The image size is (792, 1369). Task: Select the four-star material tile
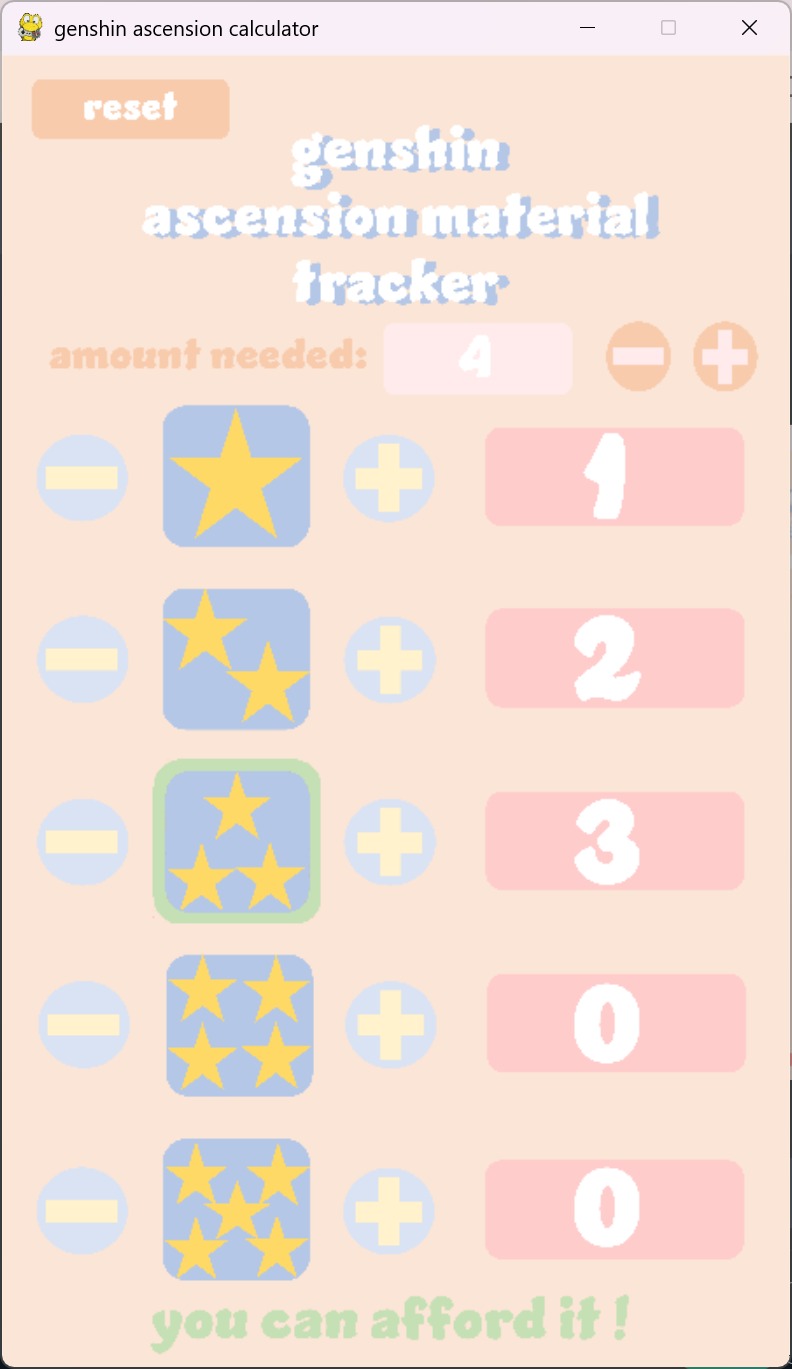[240, 1025]
